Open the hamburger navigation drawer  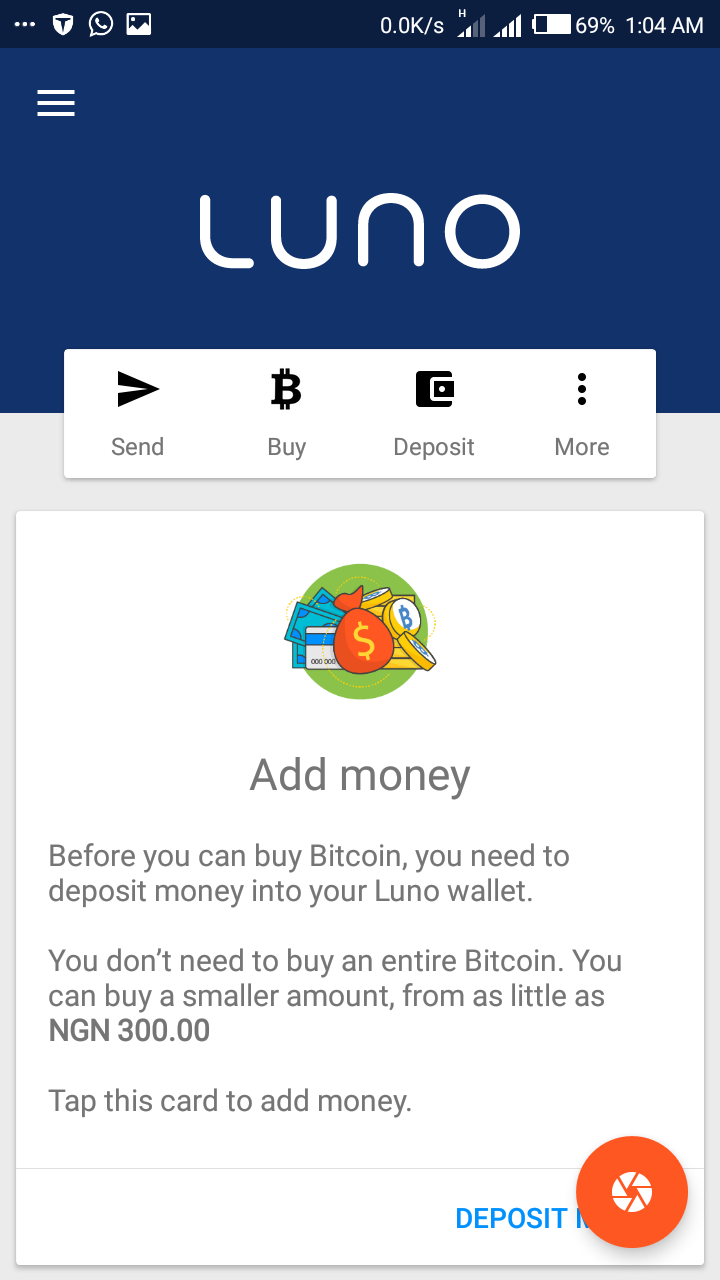click(56, 104)
